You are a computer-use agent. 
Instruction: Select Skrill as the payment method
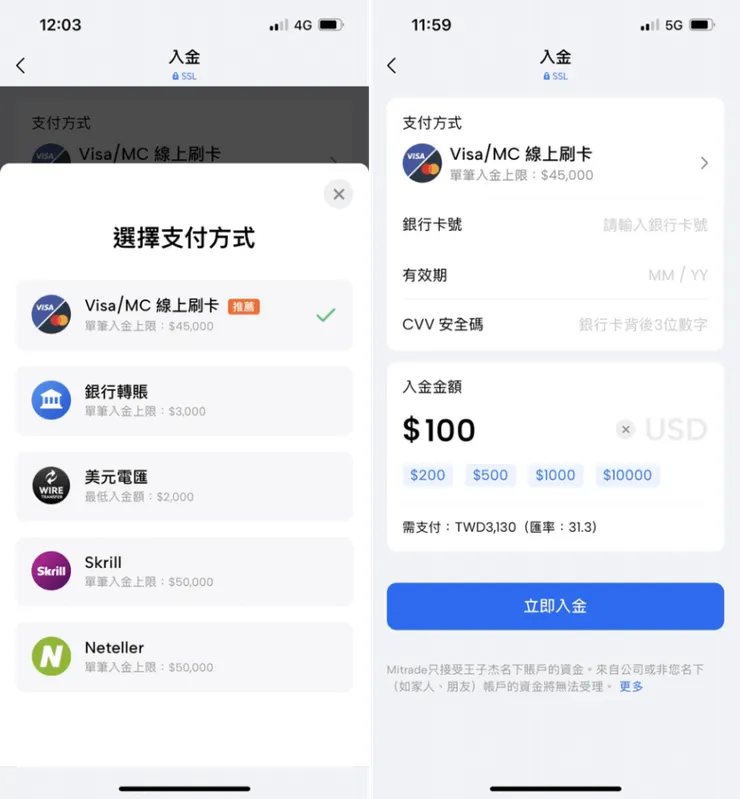(184, 571)
